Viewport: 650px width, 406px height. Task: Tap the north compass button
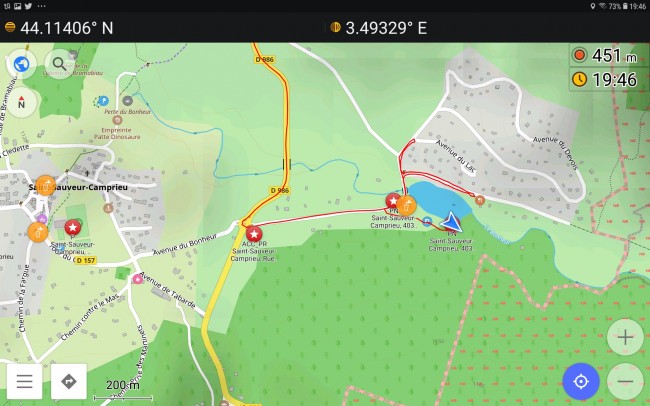click(22, 101)
